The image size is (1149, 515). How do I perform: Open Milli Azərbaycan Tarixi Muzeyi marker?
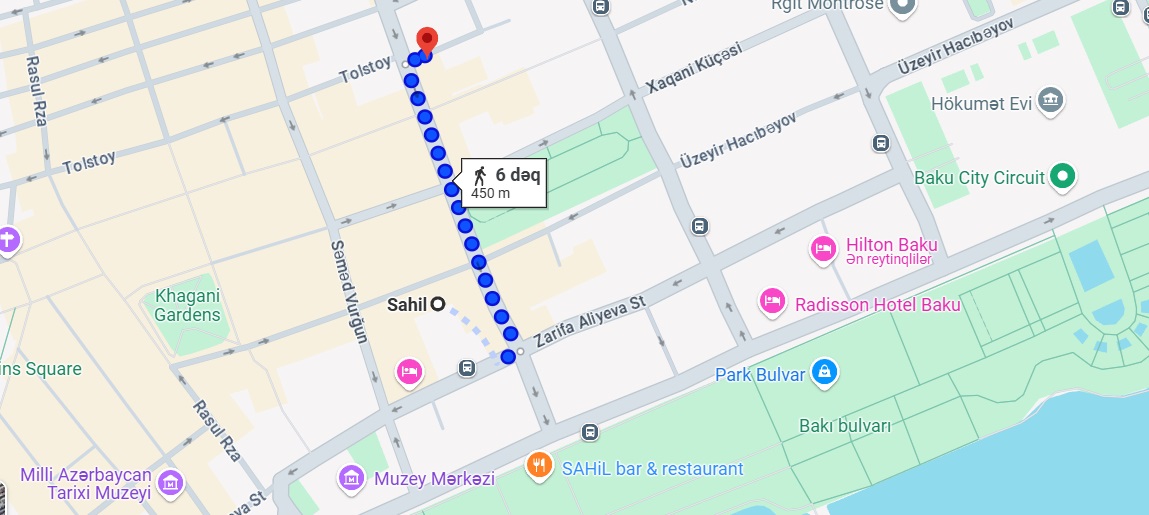pyautogui.click(x=170, y=484)
